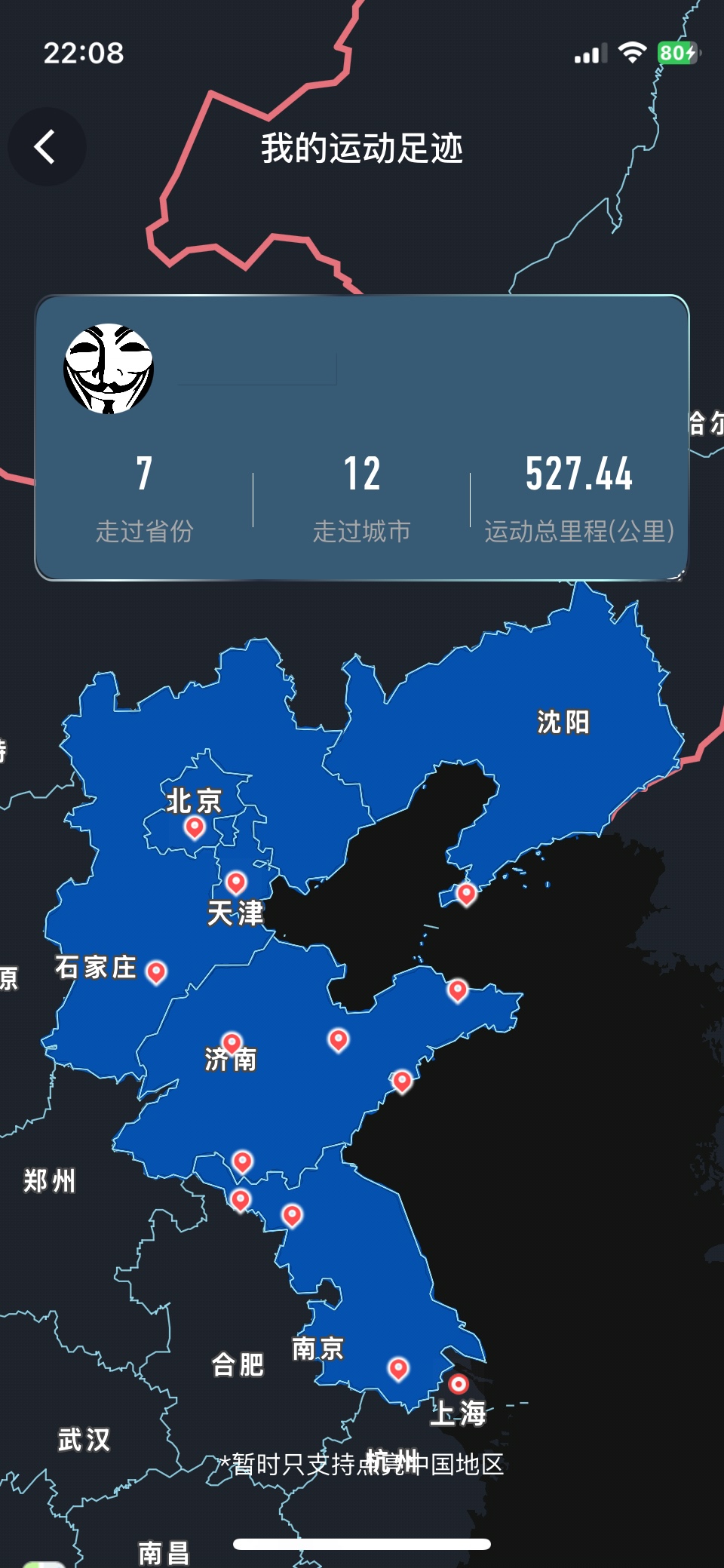Tap the location pin at 上海
This screenshot has width=724, height=1568.
[x=458, y=1384]
